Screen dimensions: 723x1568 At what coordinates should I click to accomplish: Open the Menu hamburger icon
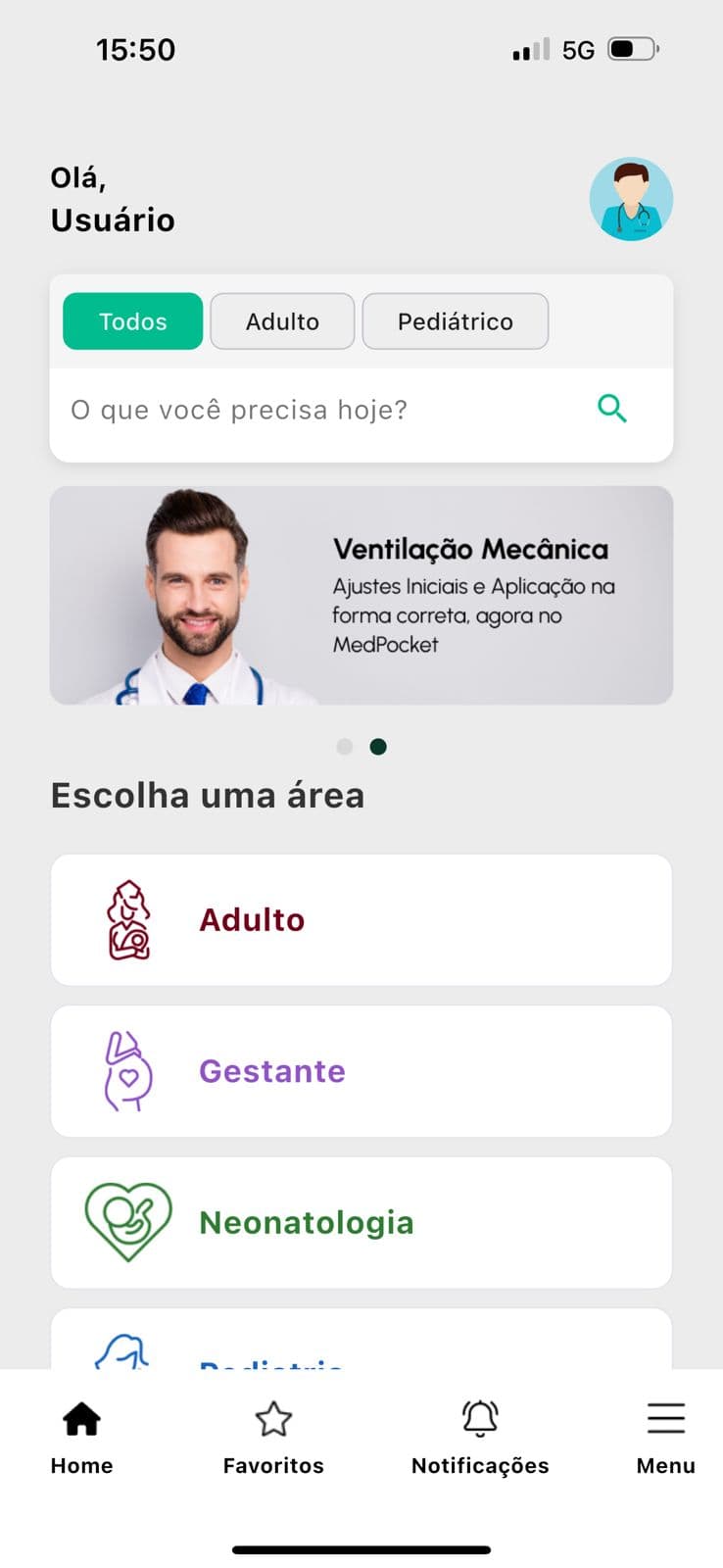[664, 1415]
